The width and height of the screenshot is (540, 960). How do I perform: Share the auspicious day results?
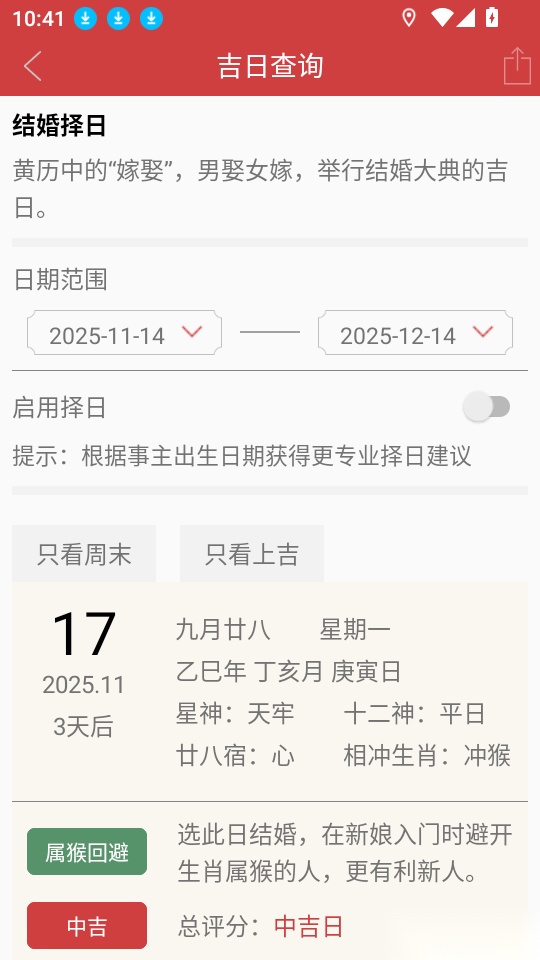point(517,66)
